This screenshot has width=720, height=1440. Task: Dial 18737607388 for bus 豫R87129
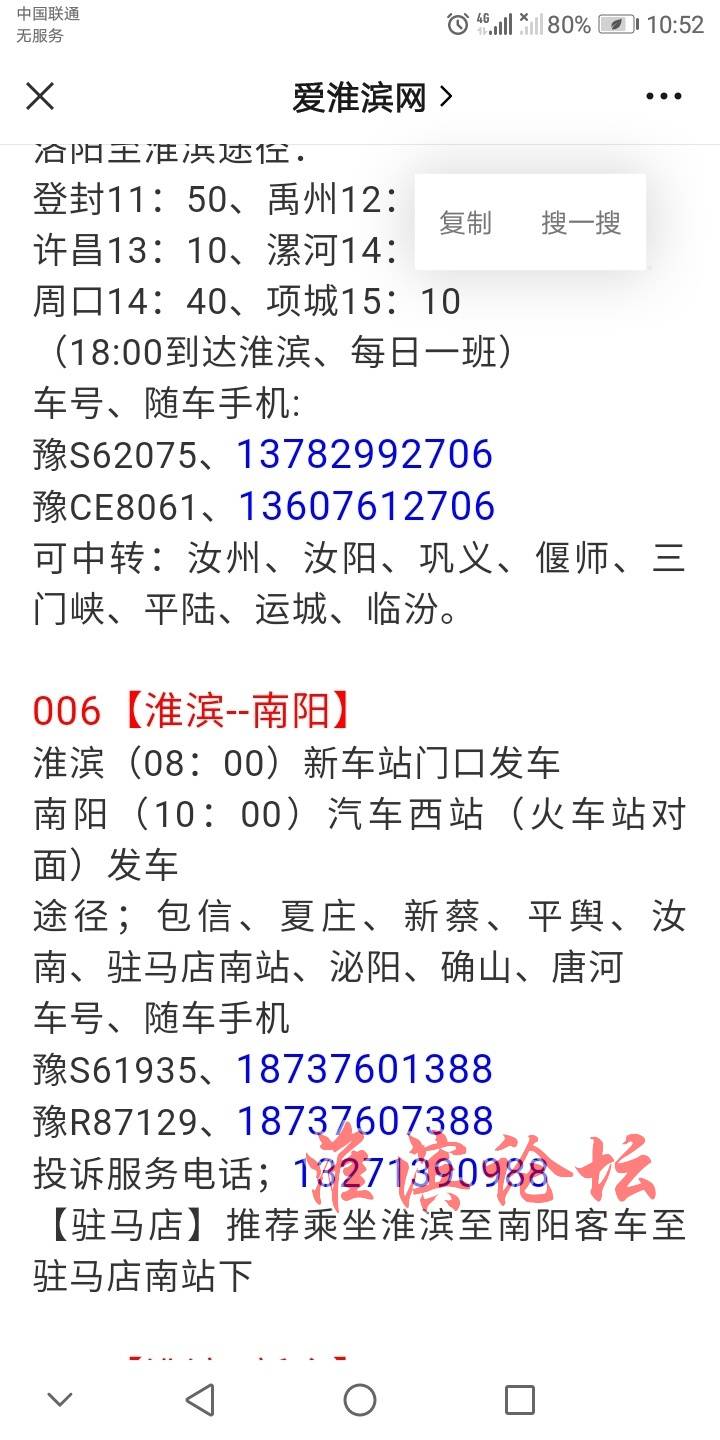(x=365, y=1121)
